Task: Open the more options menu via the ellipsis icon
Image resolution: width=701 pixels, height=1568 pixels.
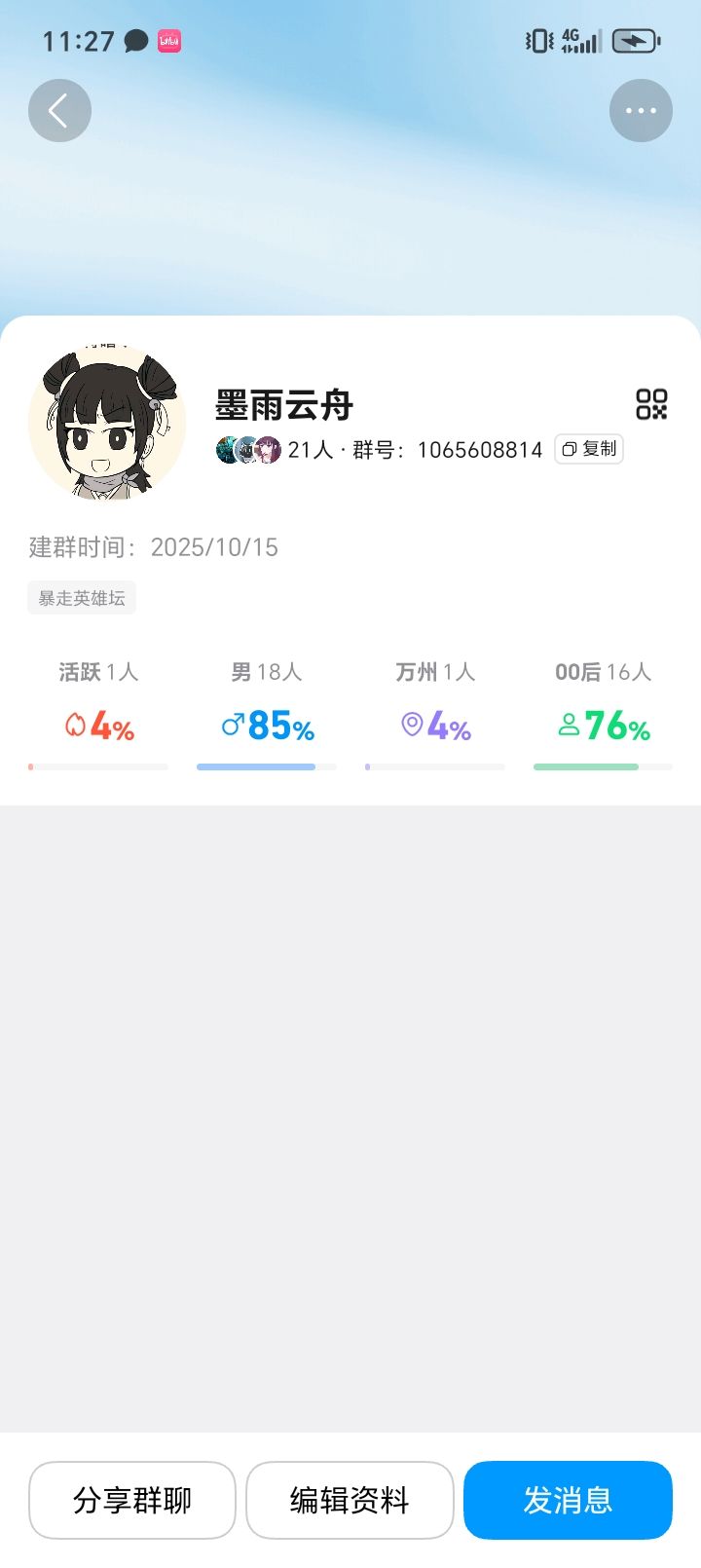Action: click(x=641, y=110)
